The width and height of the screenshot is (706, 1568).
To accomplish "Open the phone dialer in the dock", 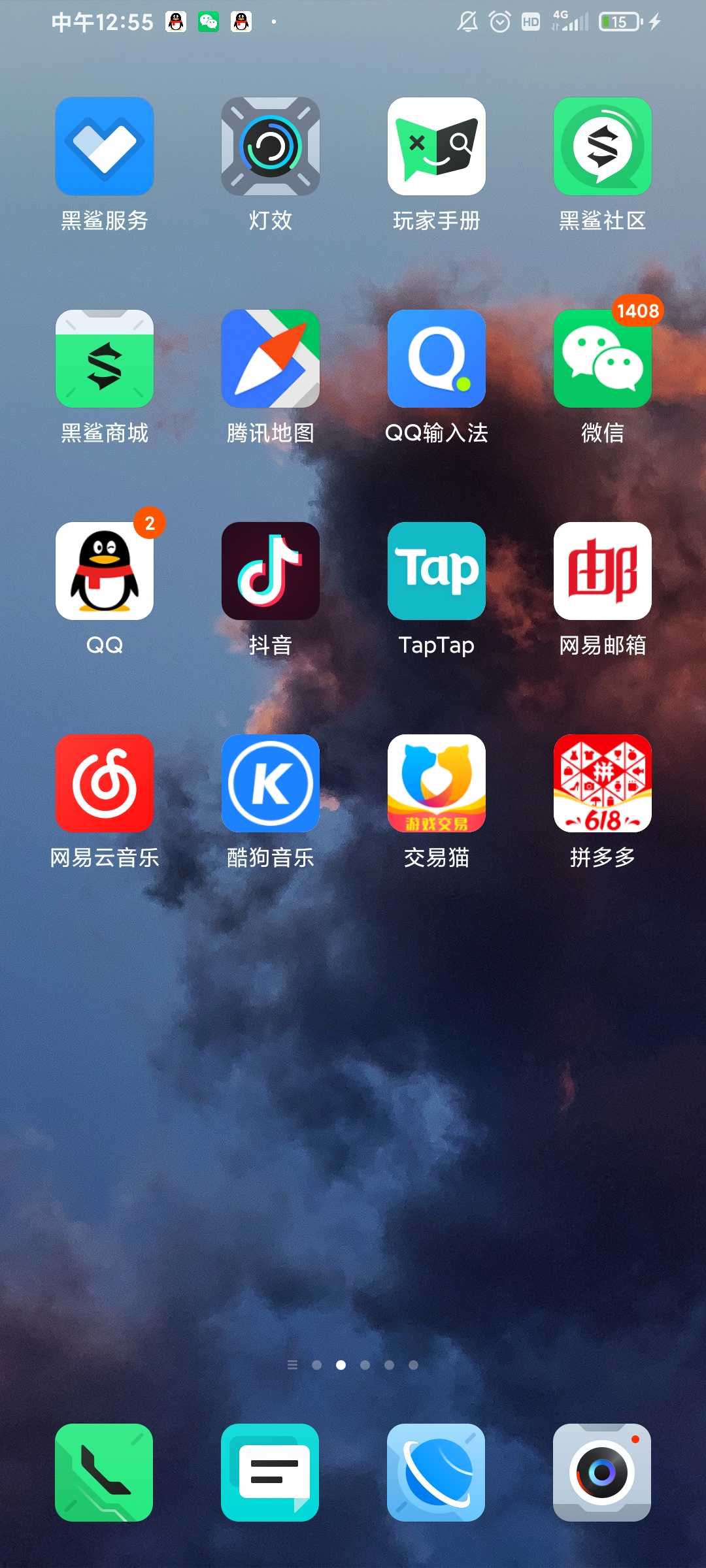I will click(104, 1473).
